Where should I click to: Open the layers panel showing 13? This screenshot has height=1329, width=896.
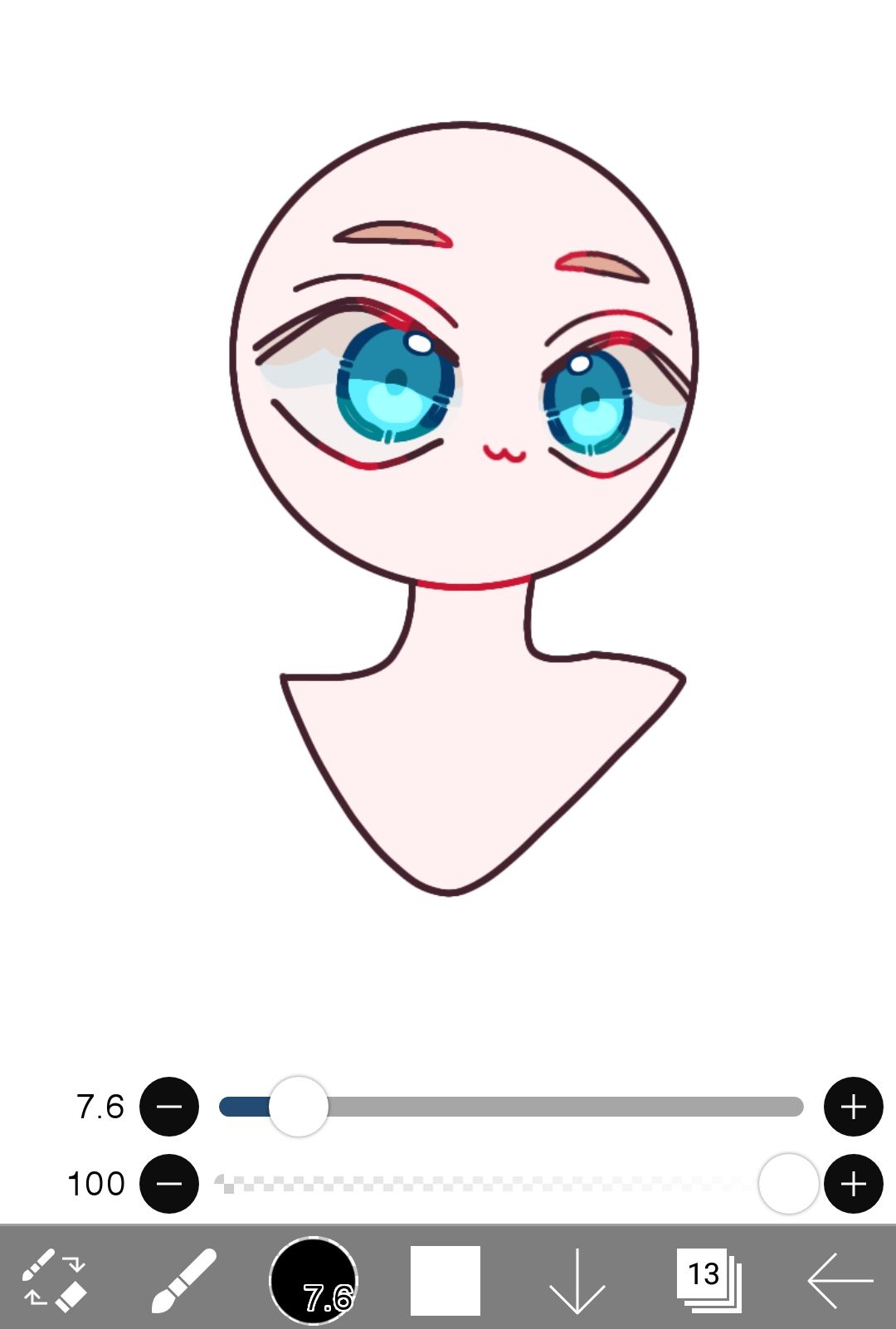(708, 1280)
